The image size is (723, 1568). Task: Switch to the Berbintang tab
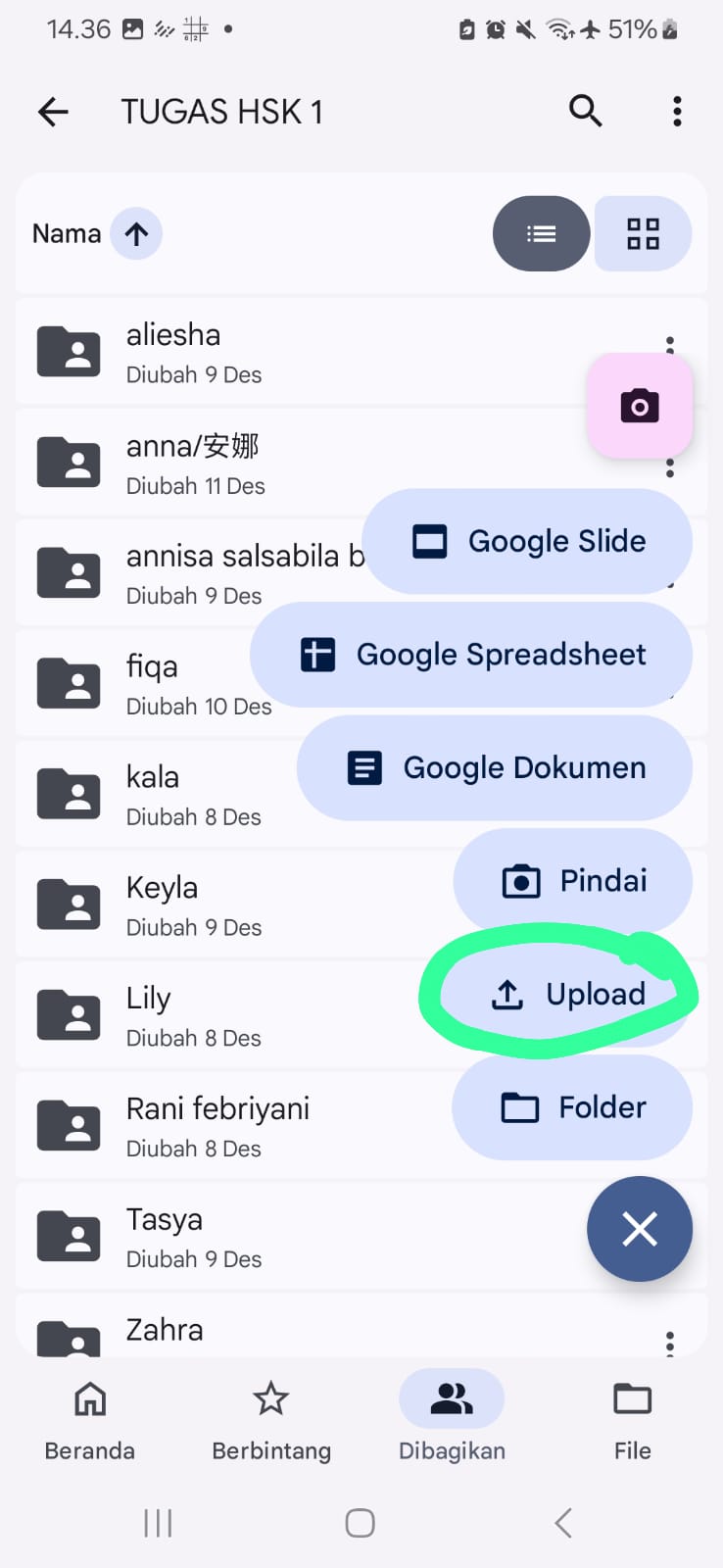(271, 1420)
